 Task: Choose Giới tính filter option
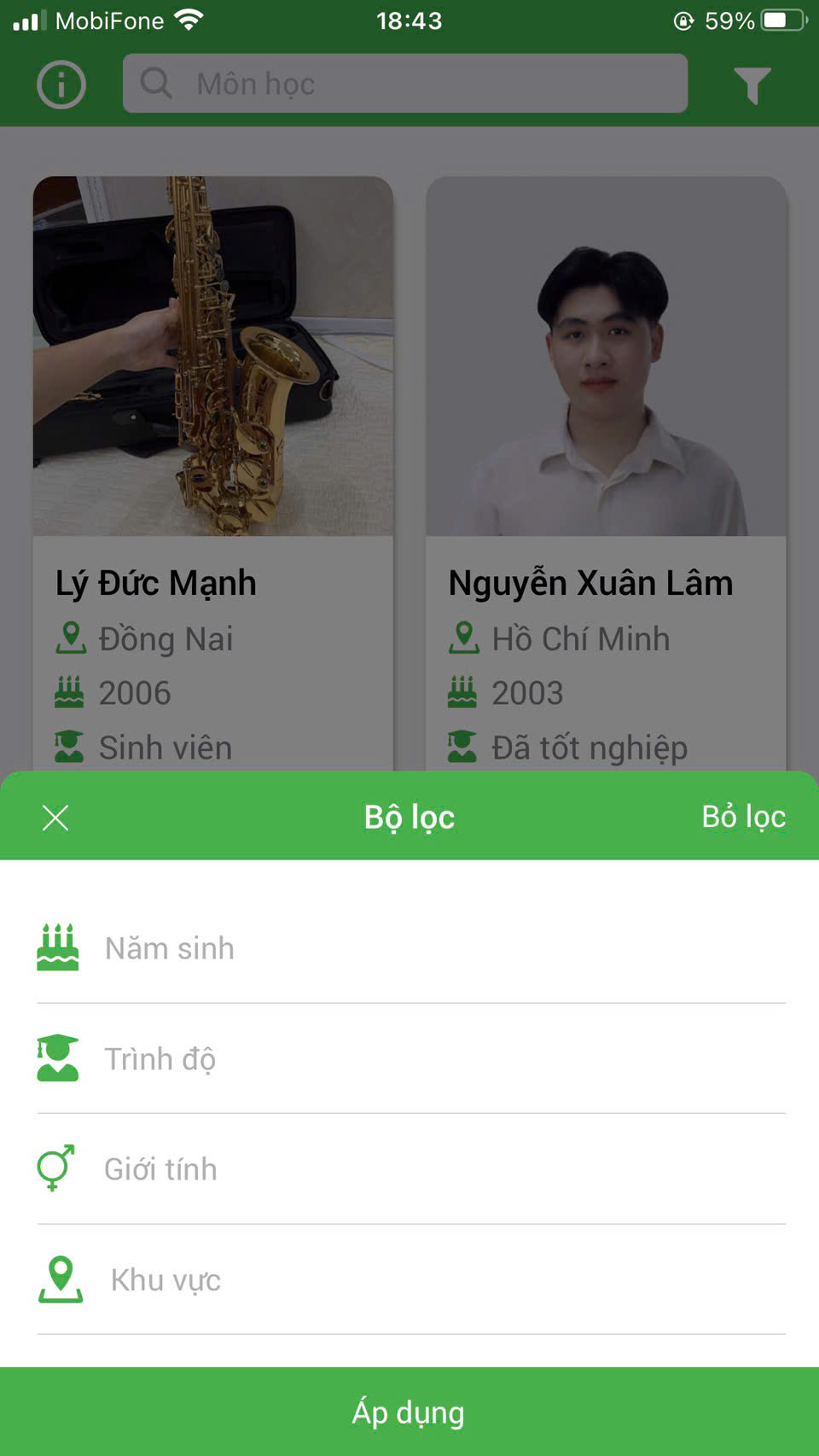(x=411, y=1169)
